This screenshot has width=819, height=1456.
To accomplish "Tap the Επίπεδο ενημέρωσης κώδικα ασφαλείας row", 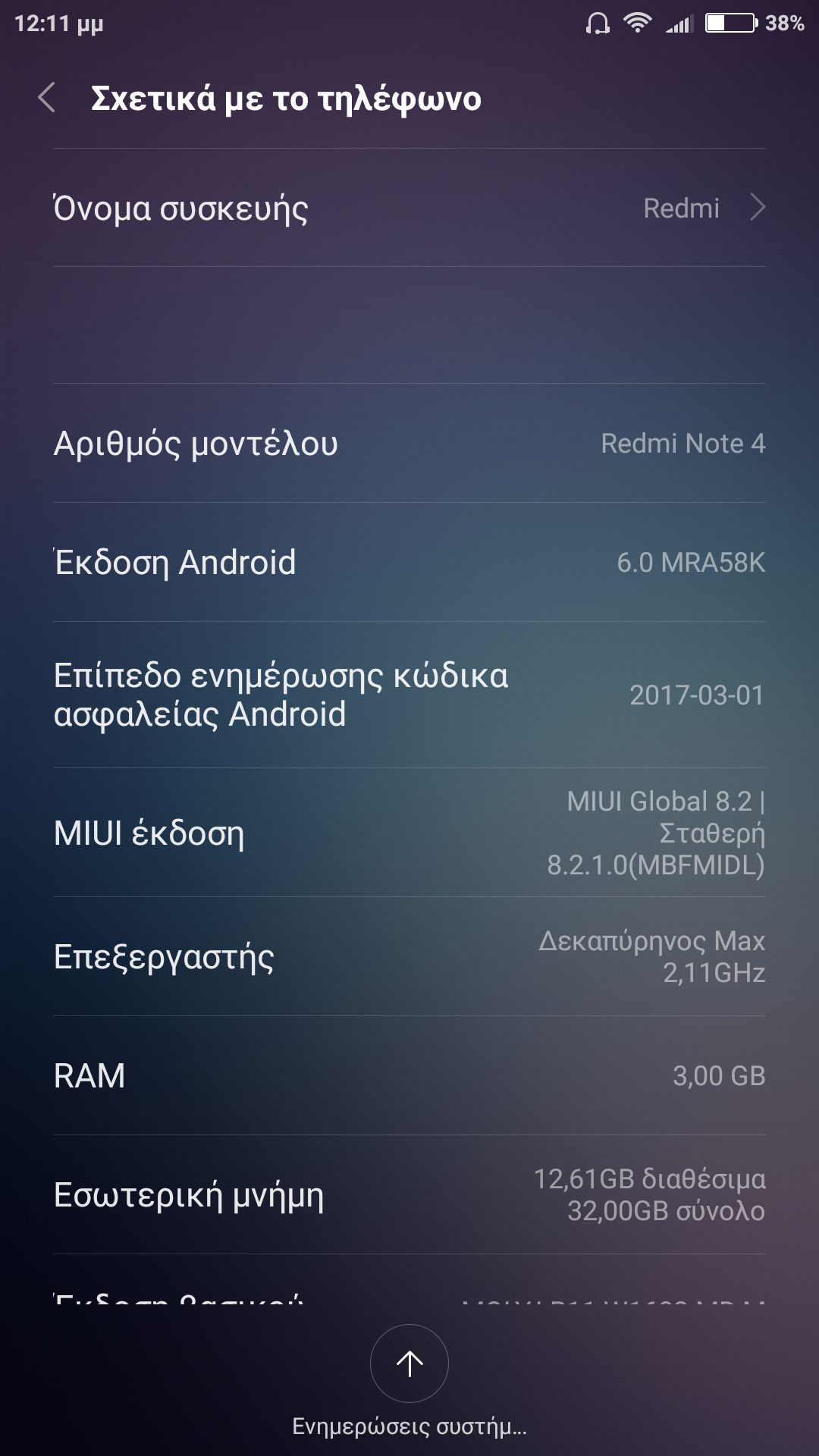I will 409,695.
